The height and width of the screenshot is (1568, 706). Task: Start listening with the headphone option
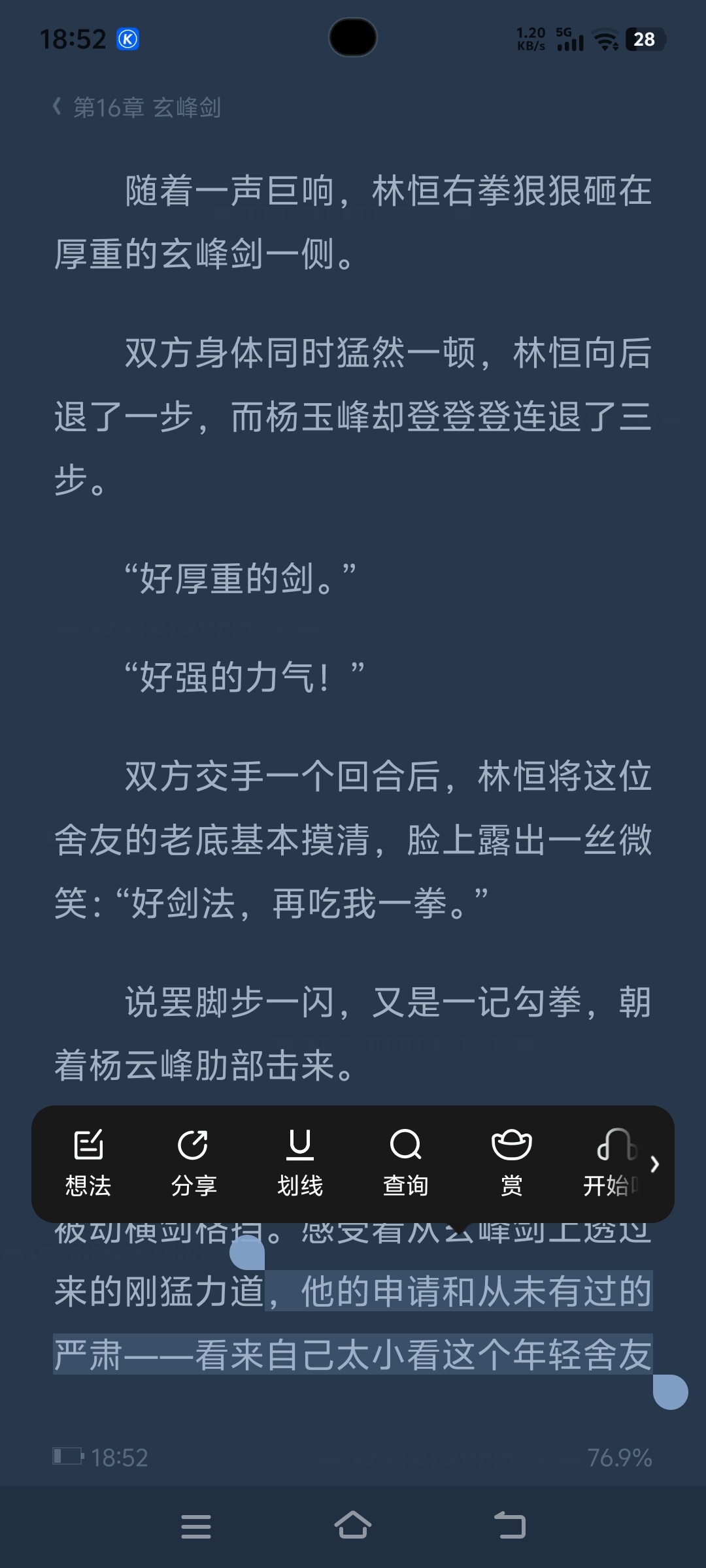pyautogui.click(x=611, y=1164)
